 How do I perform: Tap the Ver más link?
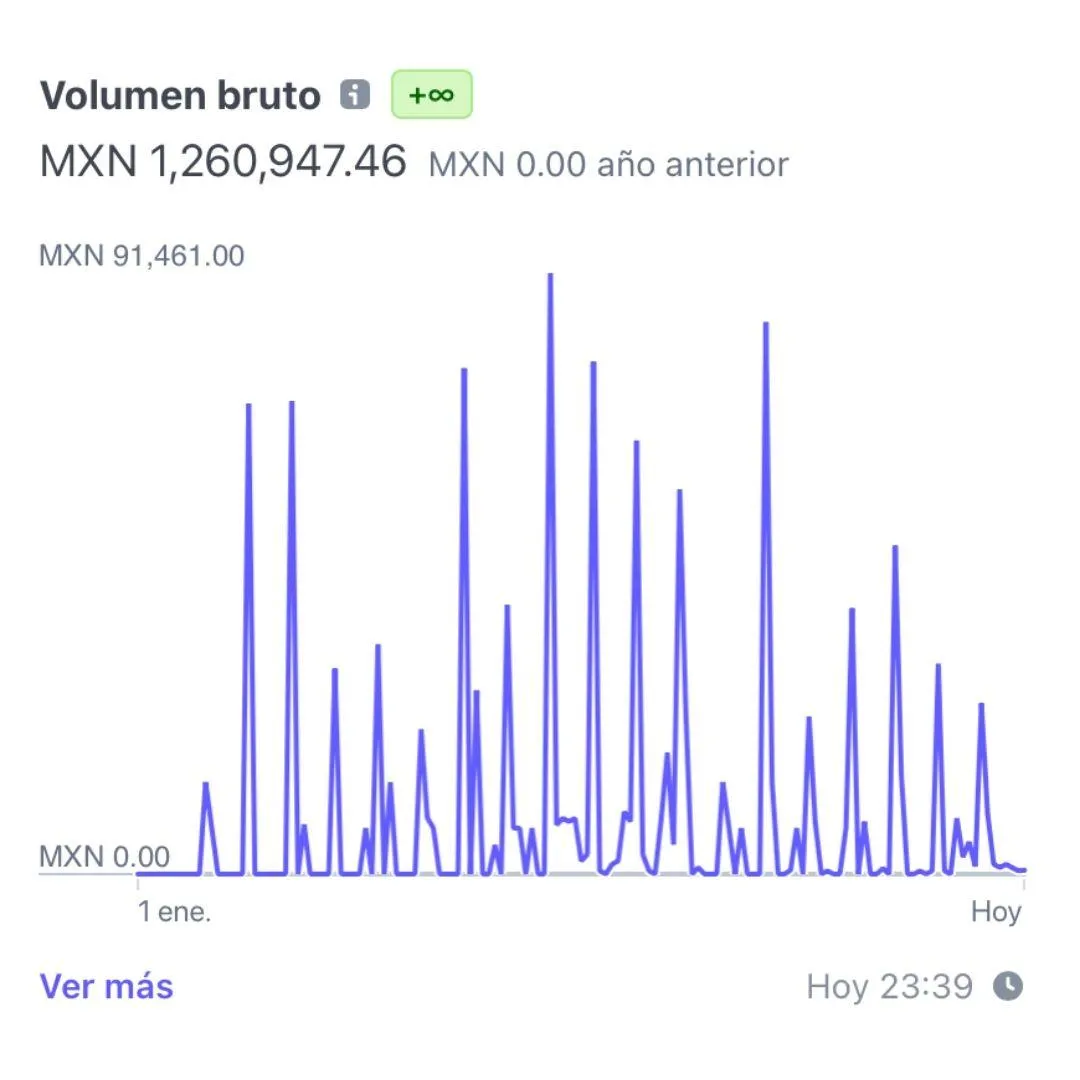click(x=106, y=987)
